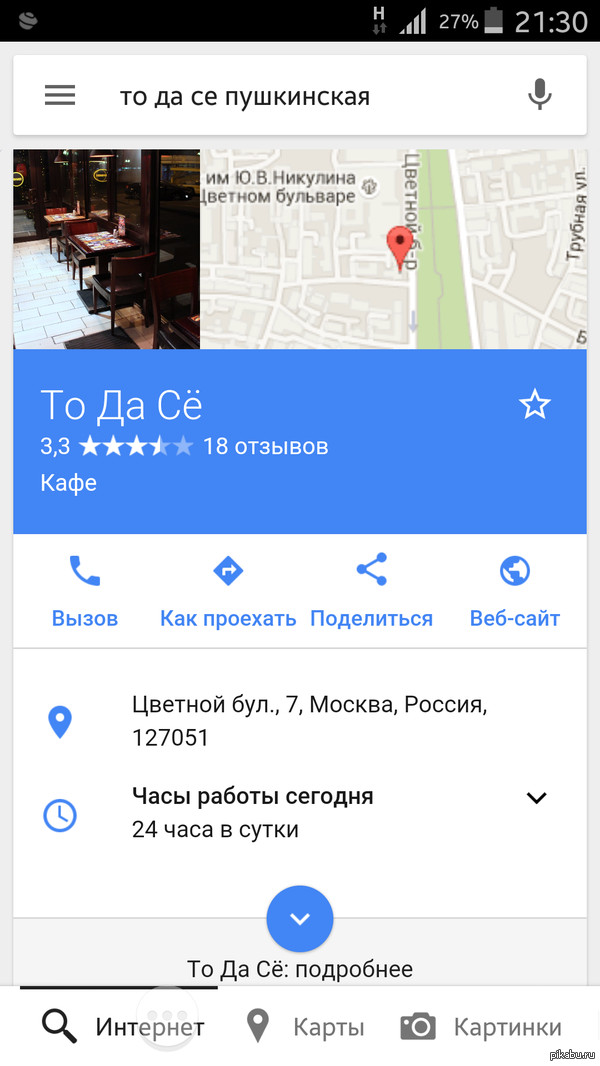Open the map with the red pin
The height and width of the screenshot is (1066, 600).
[x=393, y=249]
